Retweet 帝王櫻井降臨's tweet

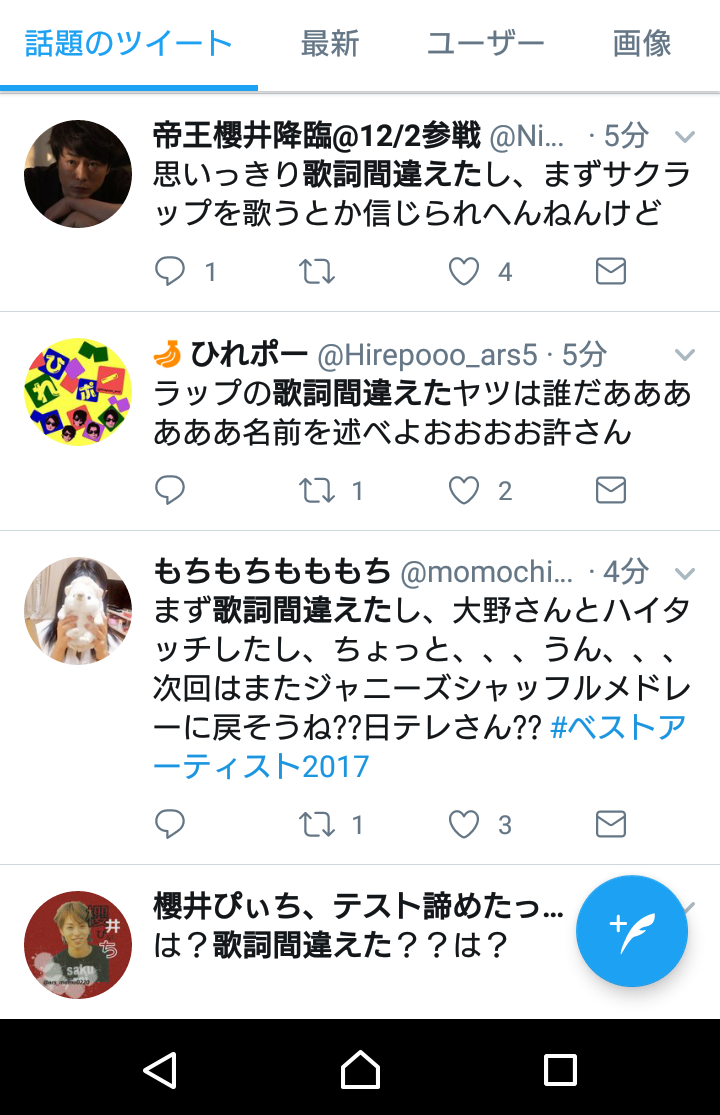click(316, 271)
